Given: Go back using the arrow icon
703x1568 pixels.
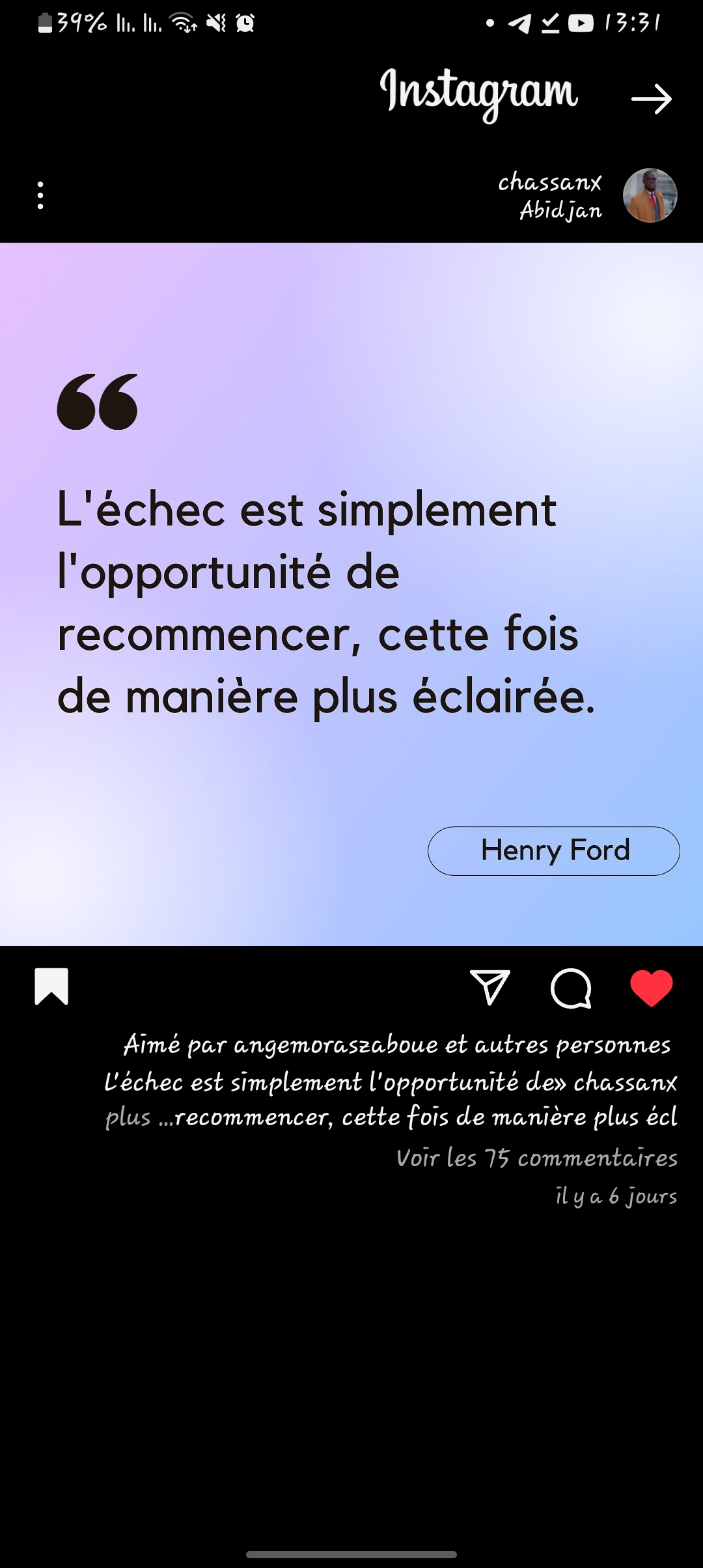Looking at the screenshot, I should click(651, 99).
